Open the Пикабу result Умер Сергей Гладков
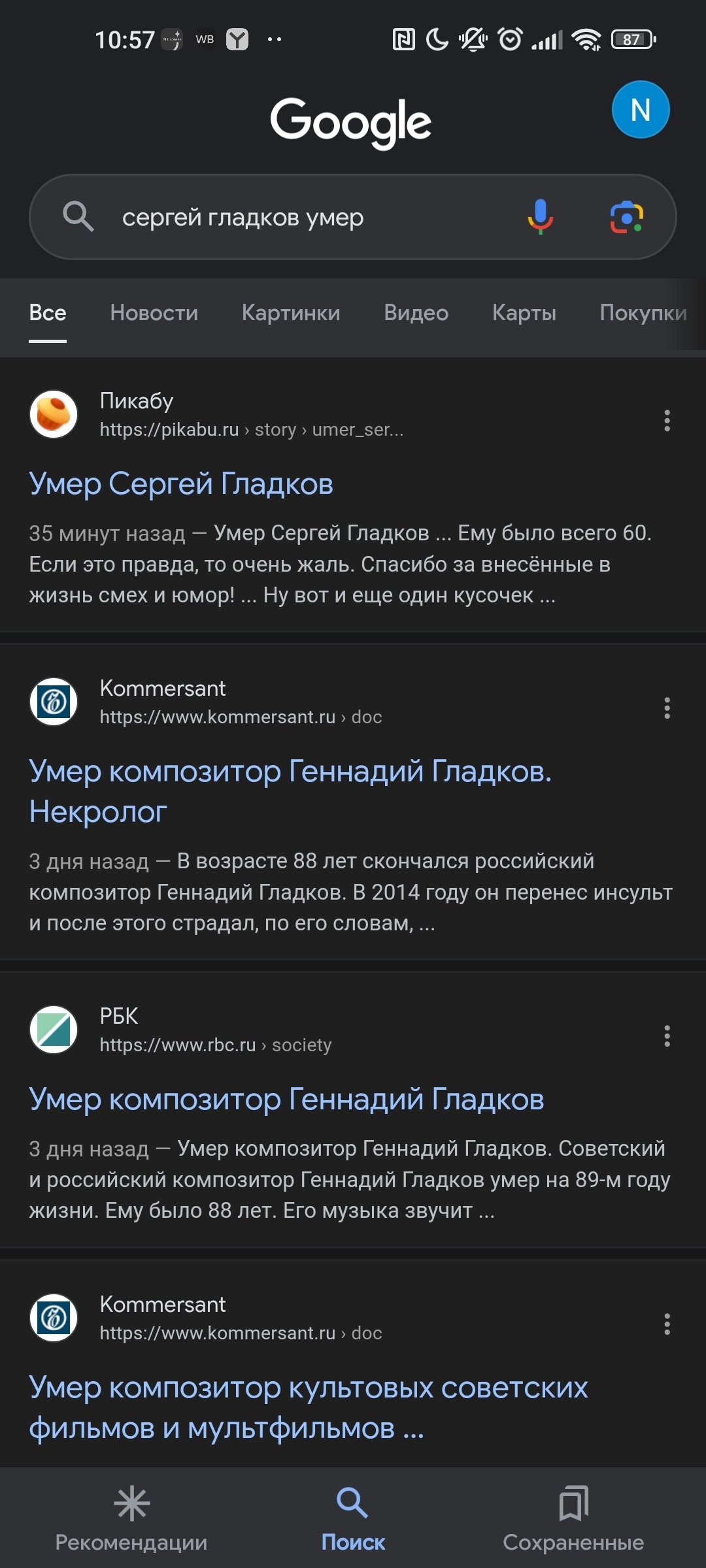Viewport: 706px width, 1568px height. coord(181,484)
